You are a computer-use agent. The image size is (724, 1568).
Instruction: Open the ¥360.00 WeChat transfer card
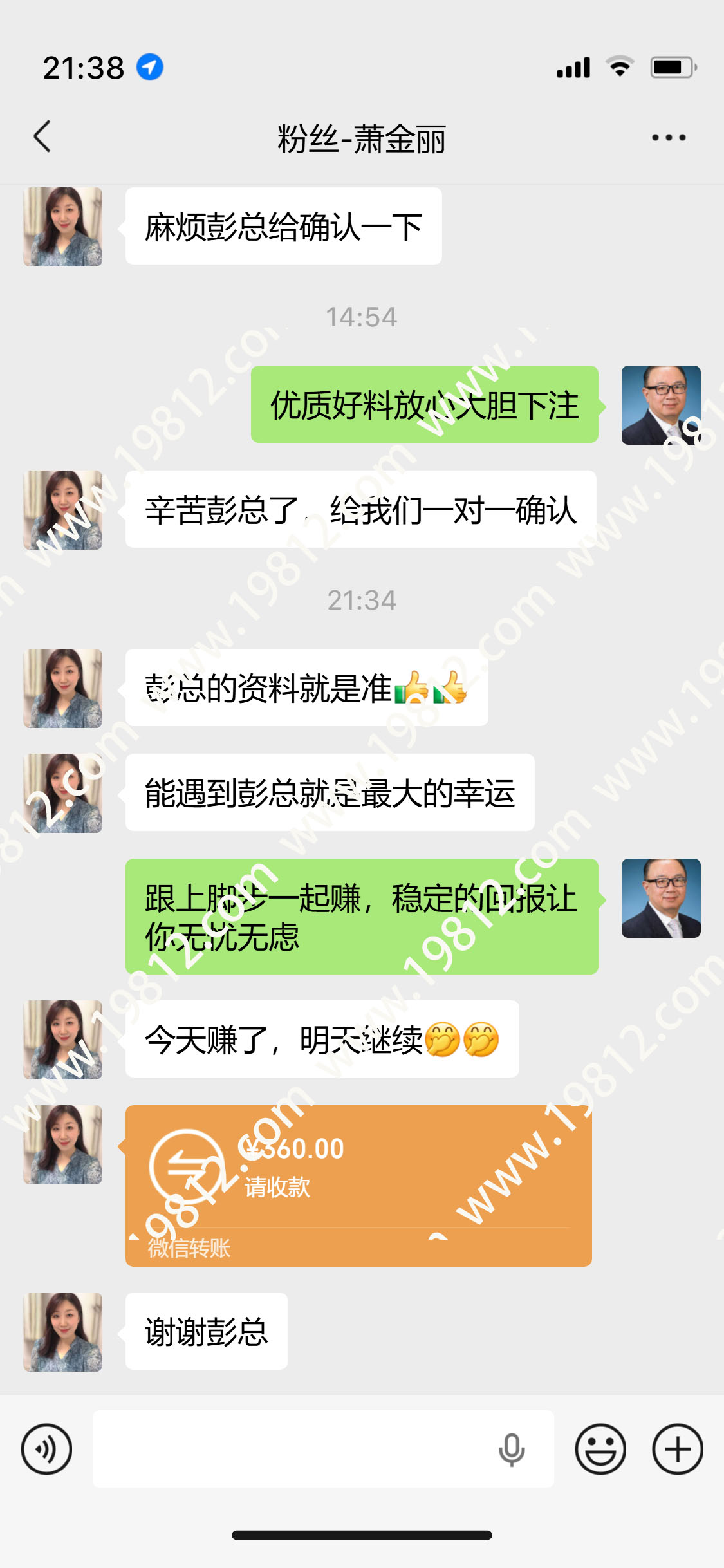click(x=358, y=1184)
